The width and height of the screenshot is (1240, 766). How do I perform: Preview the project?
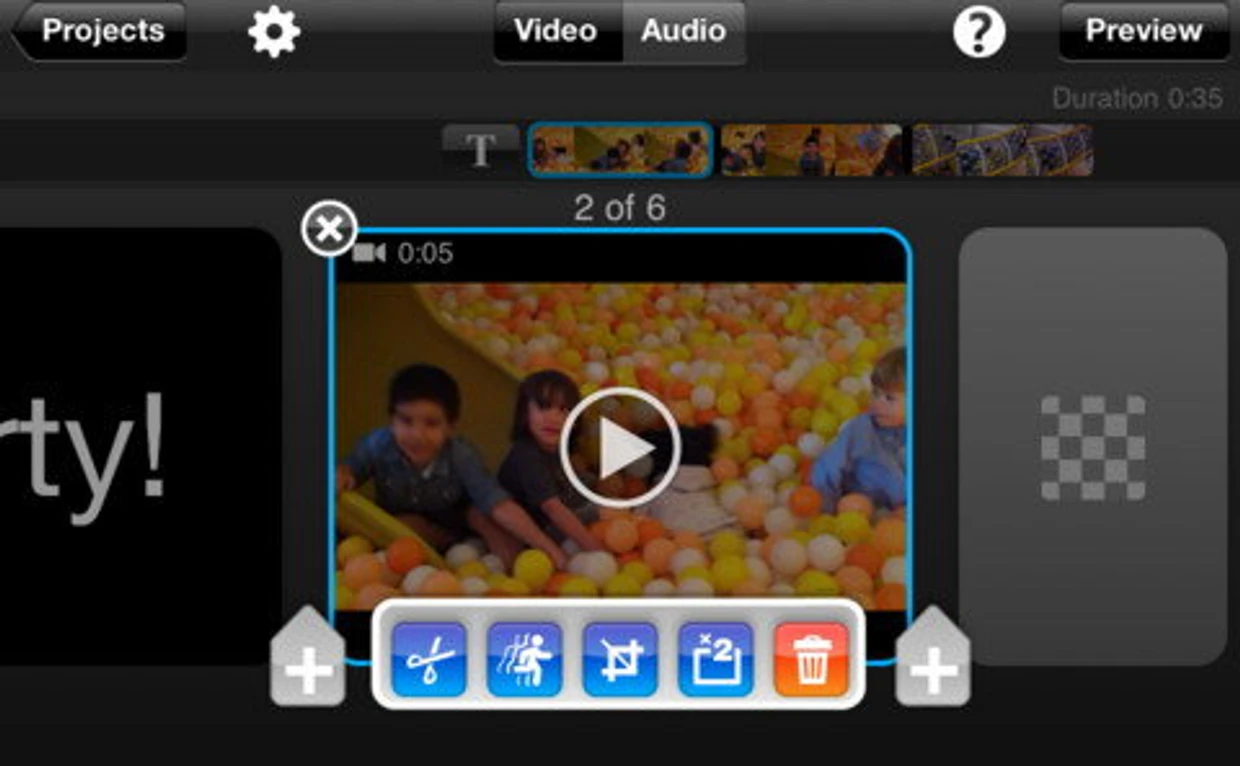click(x=1143, y=31)
